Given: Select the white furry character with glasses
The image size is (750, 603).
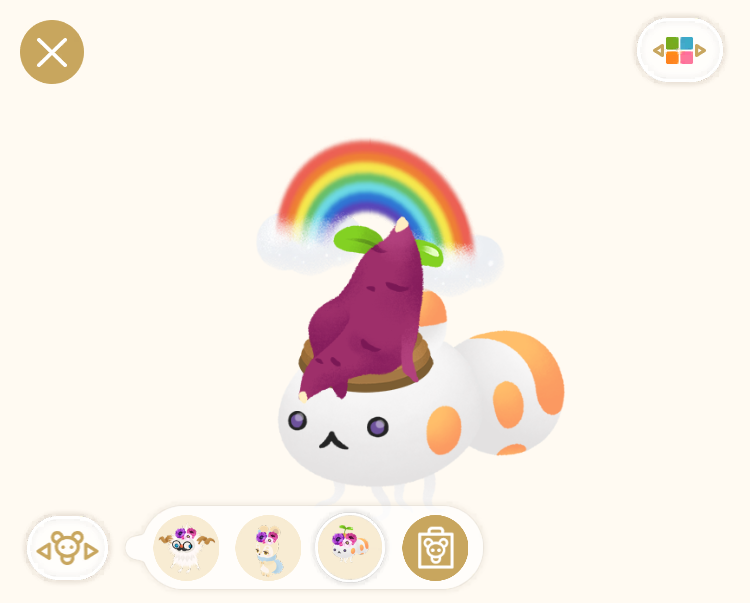Looking at the screenshot, I should [186, 548].
